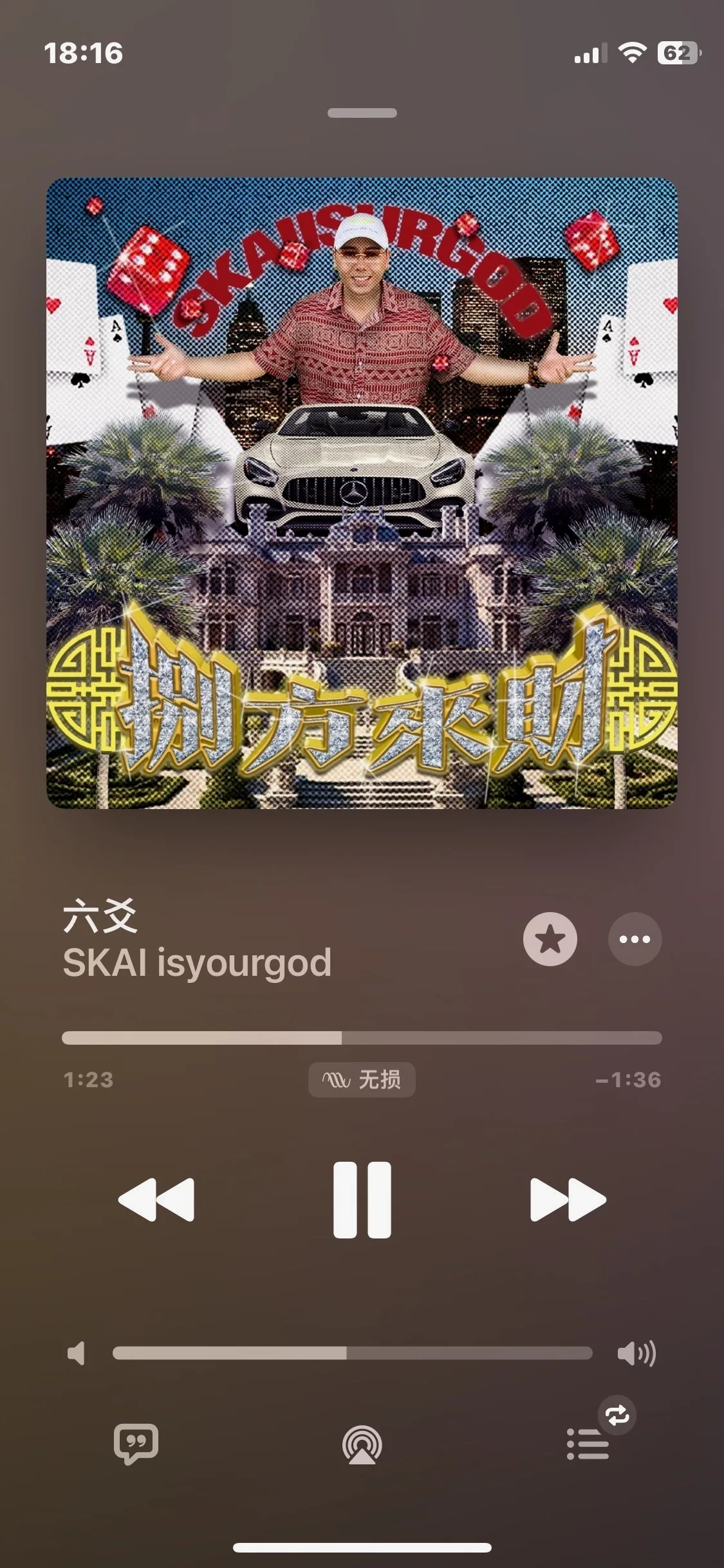Show song lyrics
The image size is (724, 1568).
(x=136, y=1444)
